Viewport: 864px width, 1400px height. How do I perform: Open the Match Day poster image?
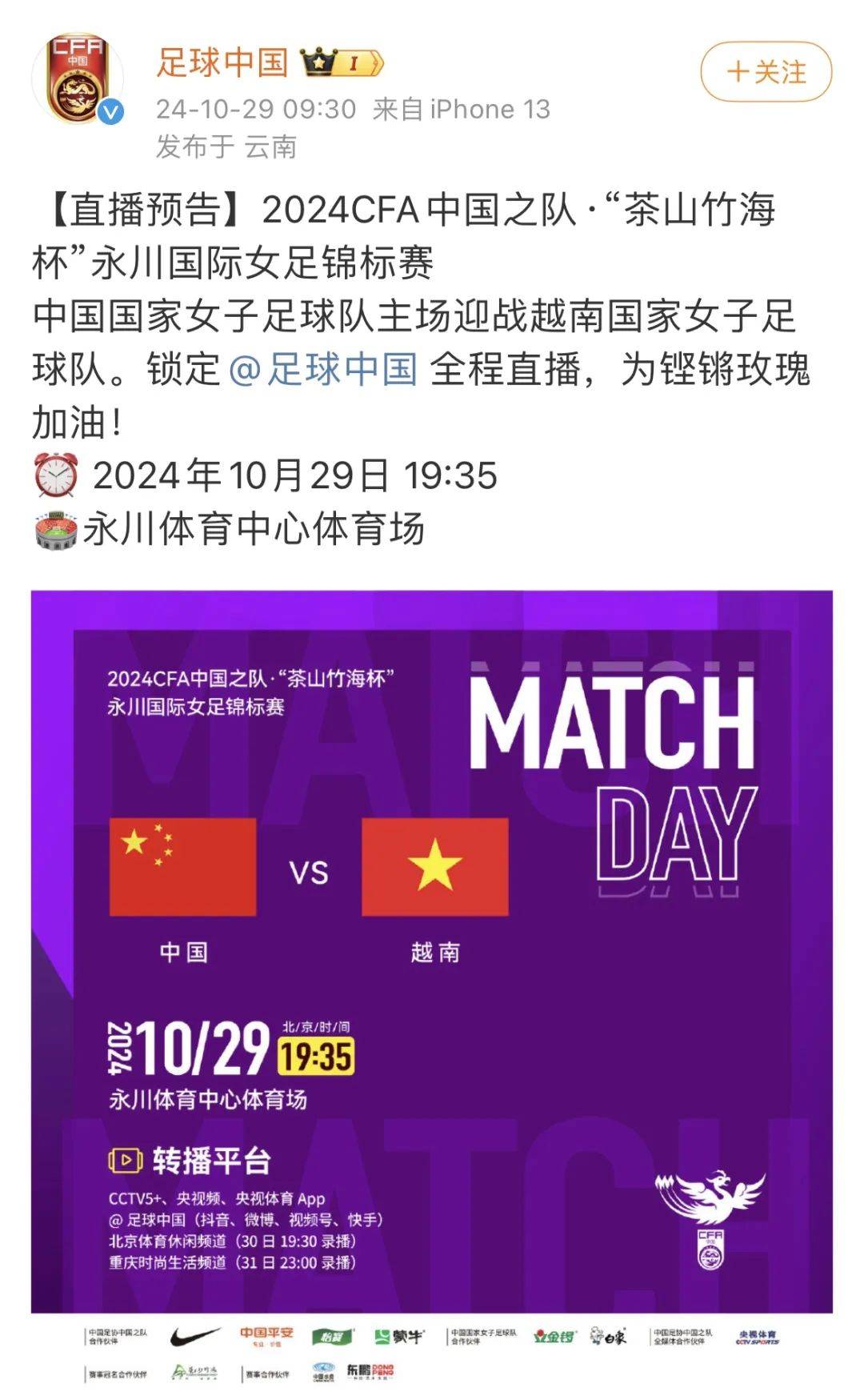432,951
